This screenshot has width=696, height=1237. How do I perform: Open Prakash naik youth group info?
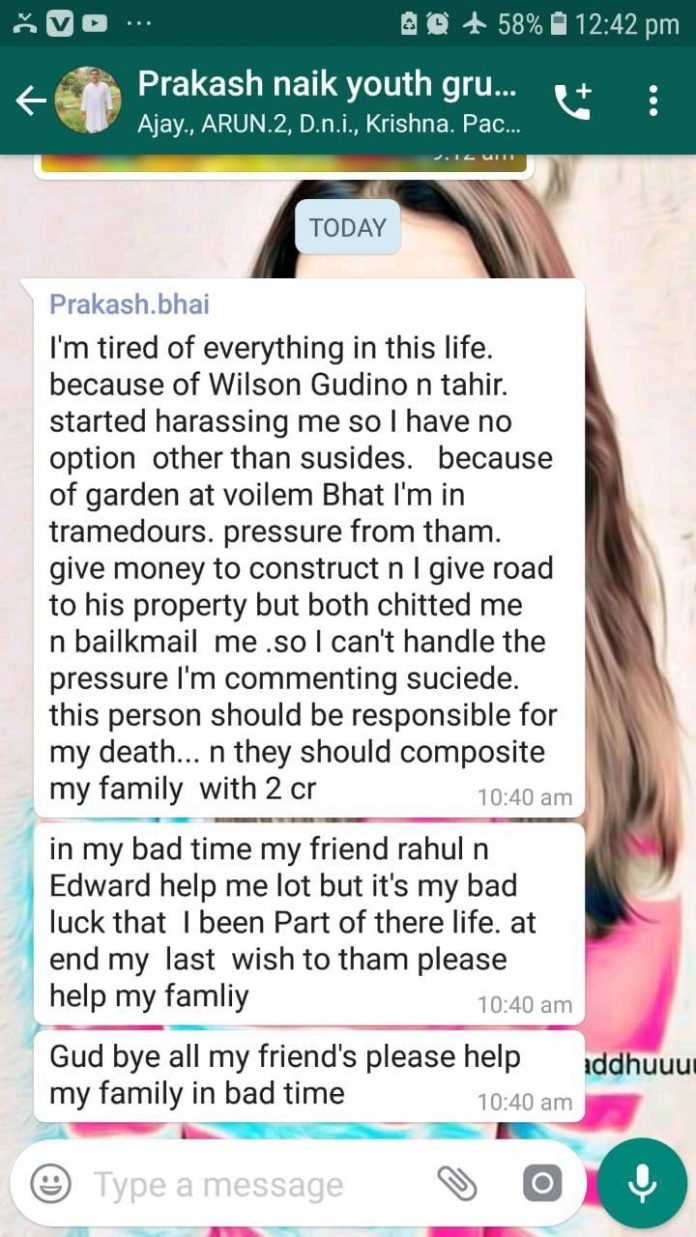click(328, 100)
